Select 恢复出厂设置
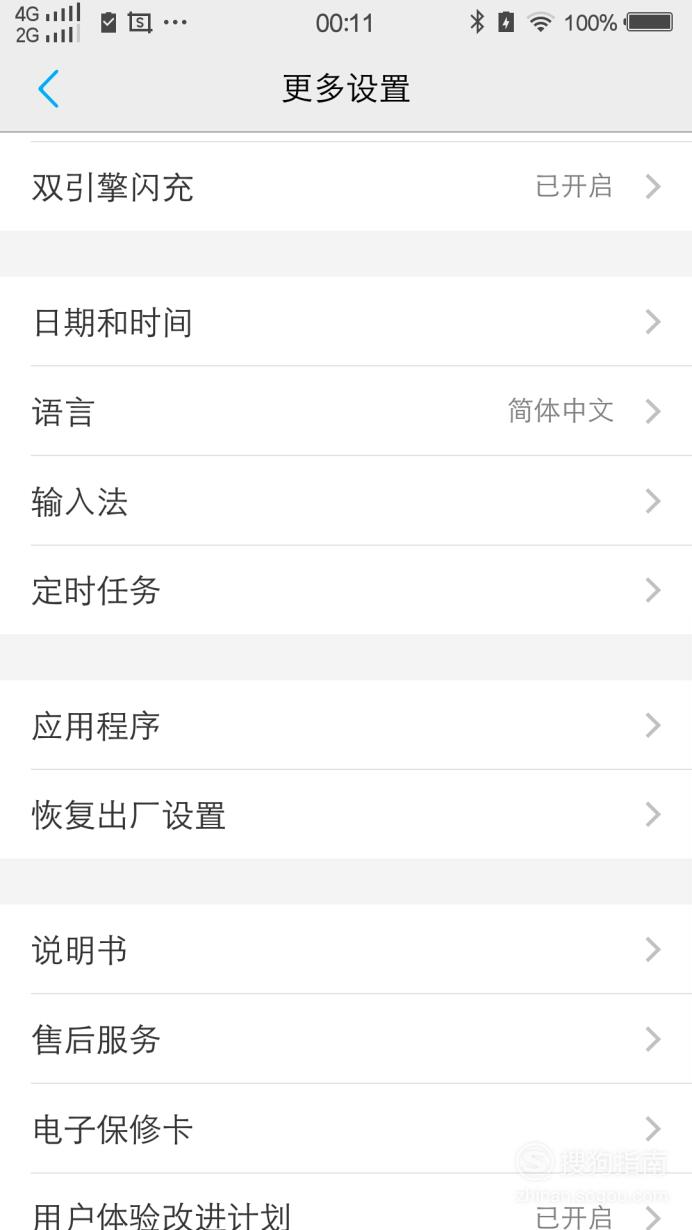692x1230 pixels. point(346,815)
